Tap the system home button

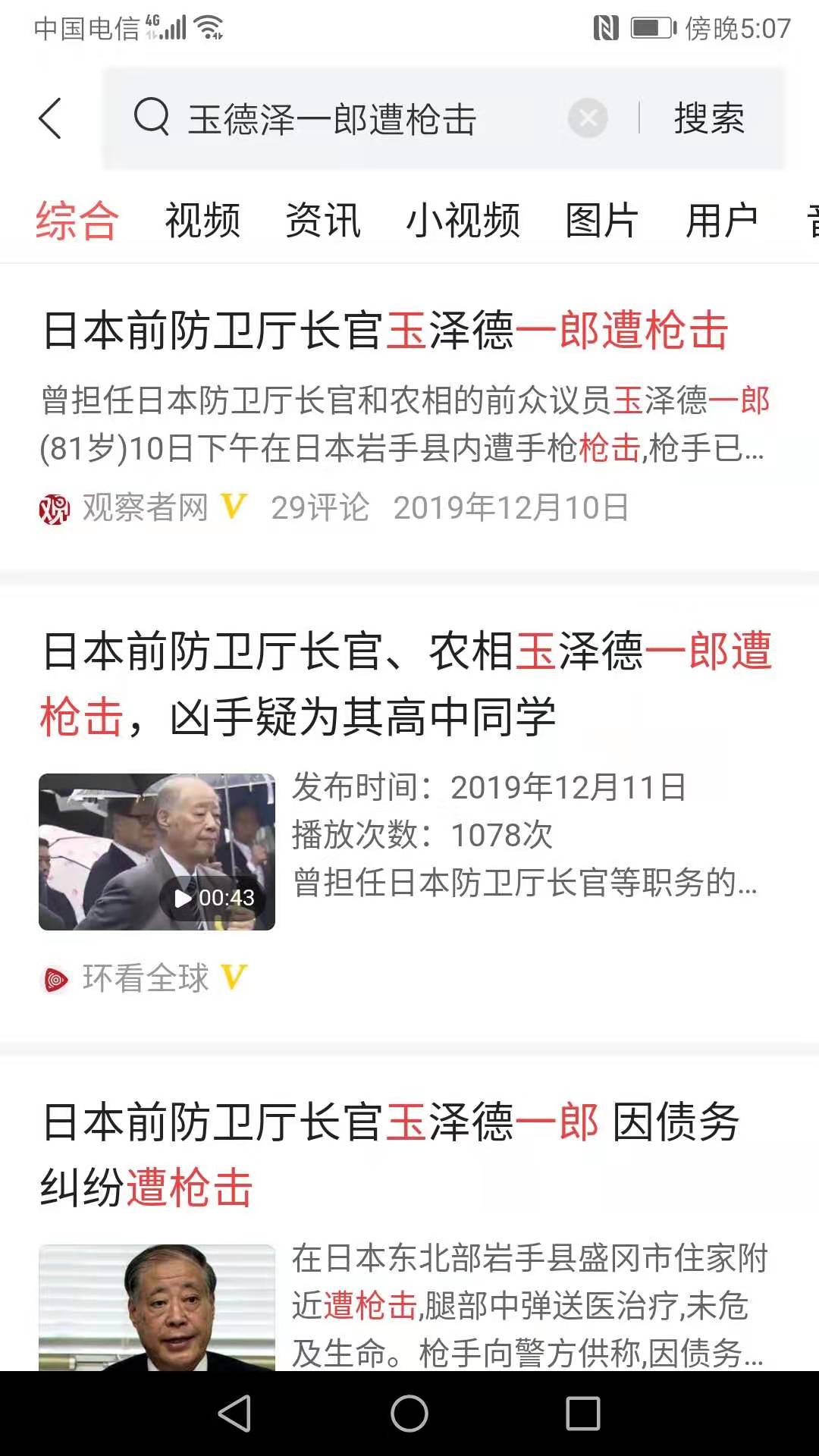[409, 1414]
